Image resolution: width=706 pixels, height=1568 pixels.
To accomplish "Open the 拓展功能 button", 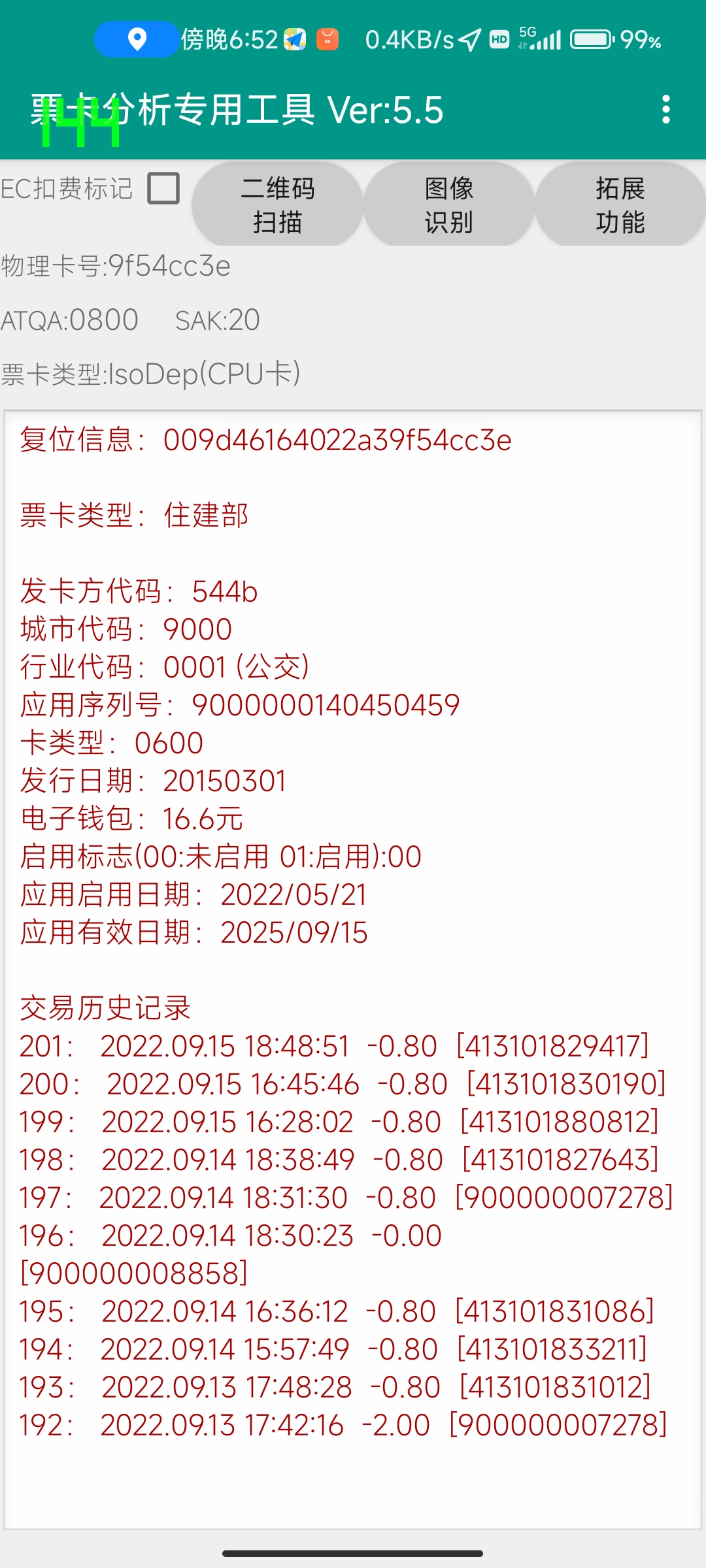I will pyautogui.click(x=620, y=204).
